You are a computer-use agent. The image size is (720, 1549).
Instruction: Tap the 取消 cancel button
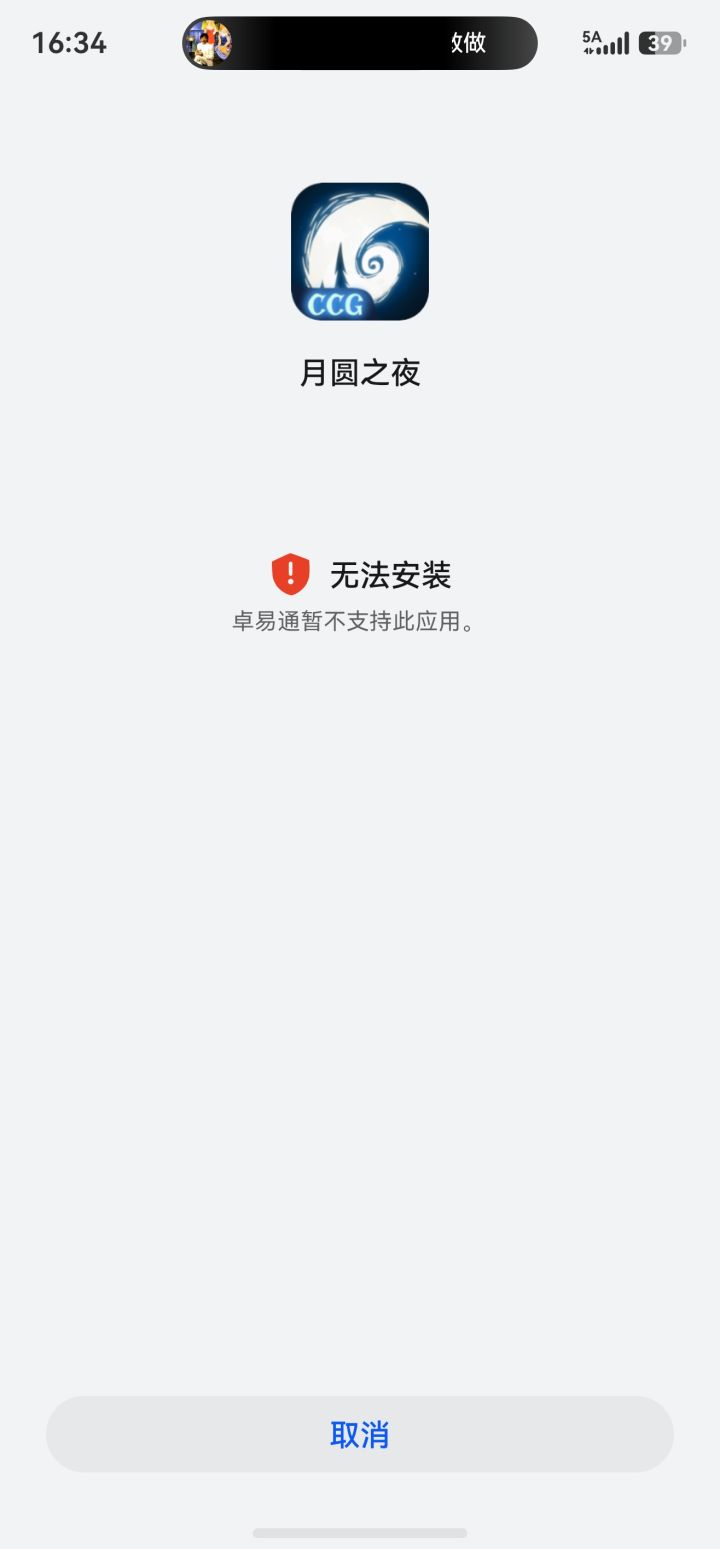coord(359,1433)
